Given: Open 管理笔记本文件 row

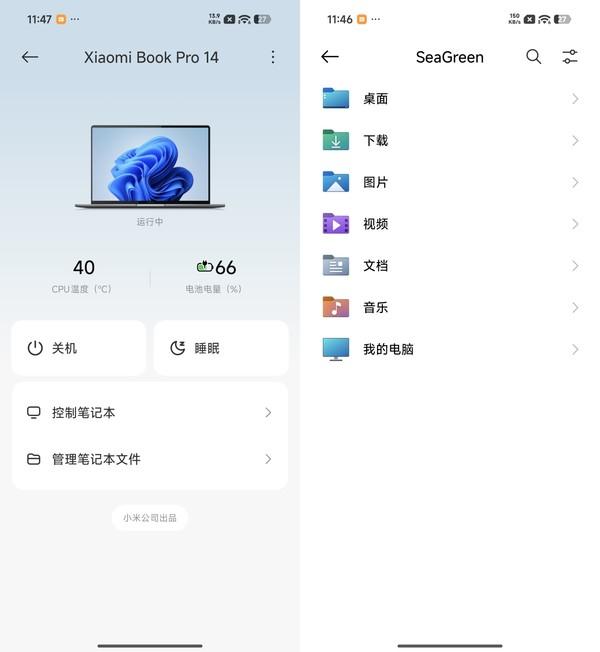Looking at the screenshot, I should [150, 459].
